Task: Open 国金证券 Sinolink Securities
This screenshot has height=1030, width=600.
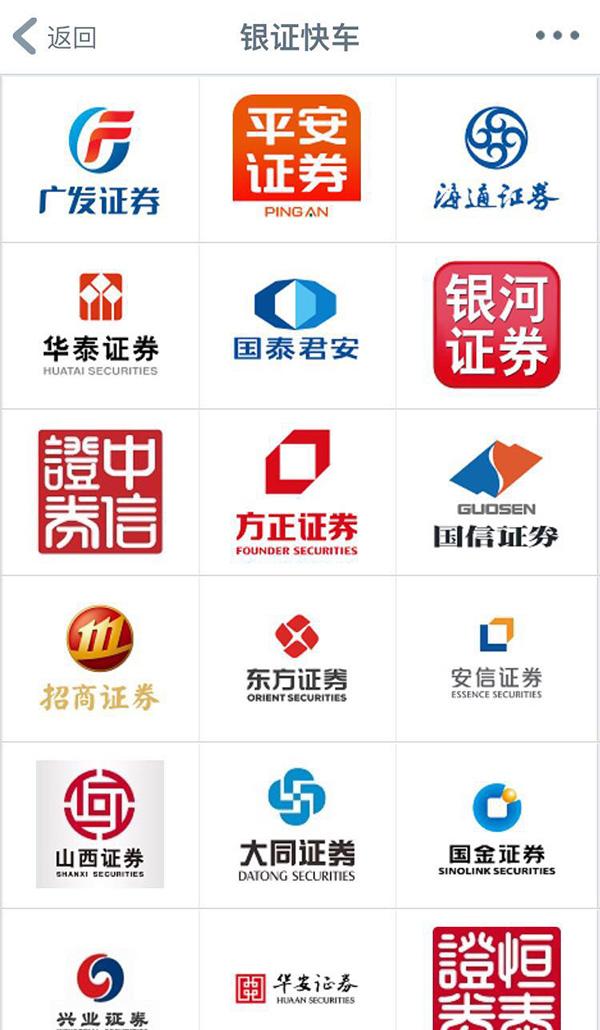Action: click(496, 824)
